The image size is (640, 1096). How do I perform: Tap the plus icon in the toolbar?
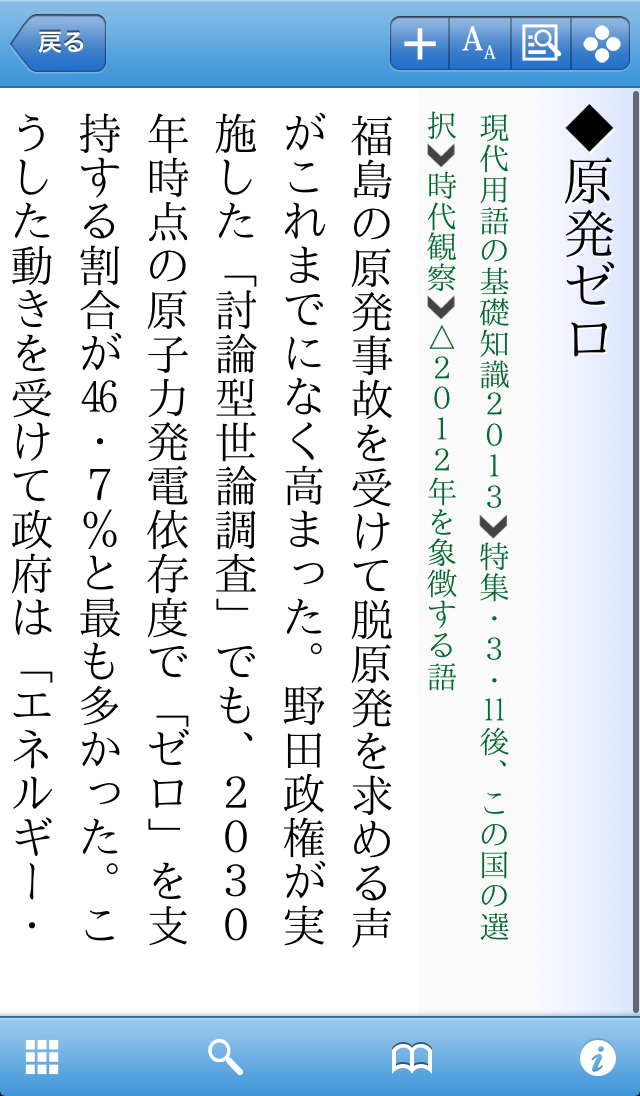419,44
